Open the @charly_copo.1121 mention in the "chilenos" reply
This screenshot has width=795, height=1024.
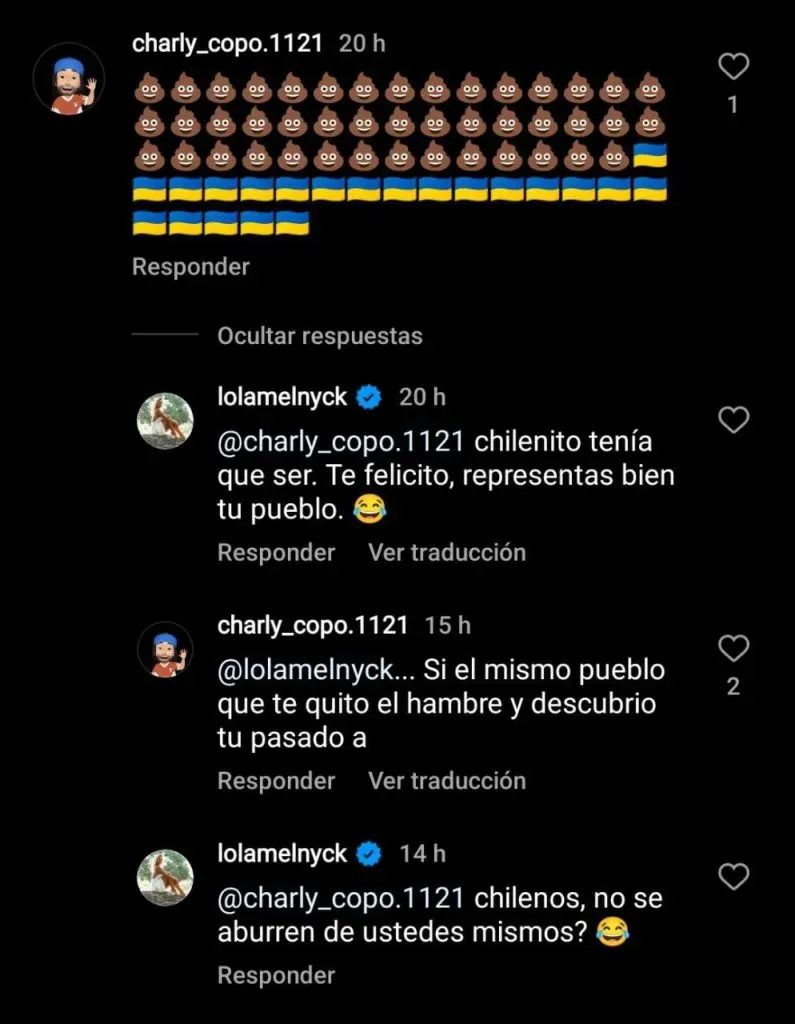341,898
